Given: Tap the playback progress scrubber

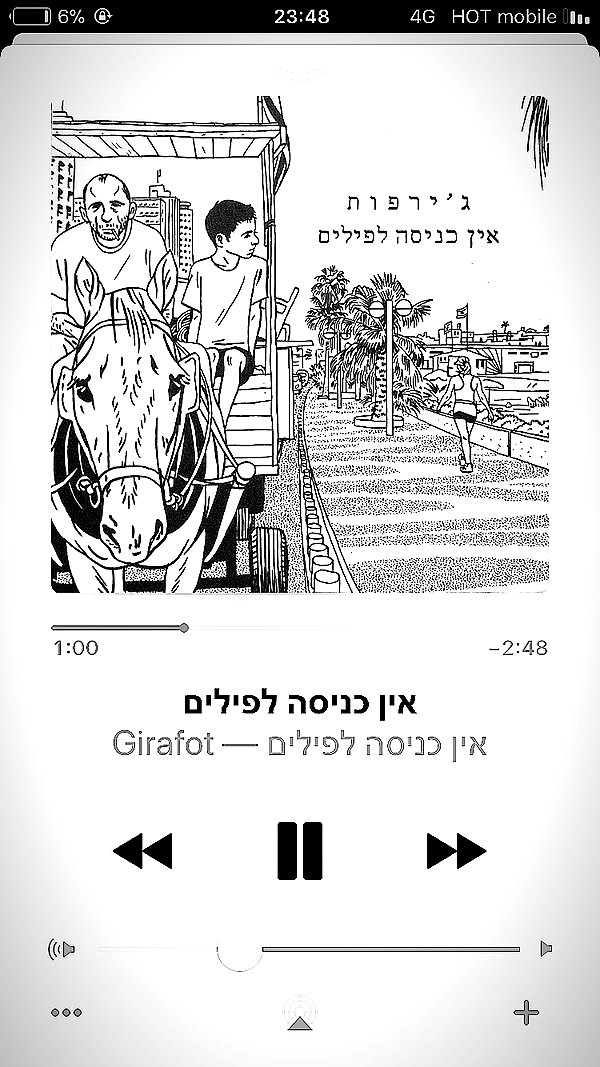Looking at the screenshot, I should [x=184, y=628].
